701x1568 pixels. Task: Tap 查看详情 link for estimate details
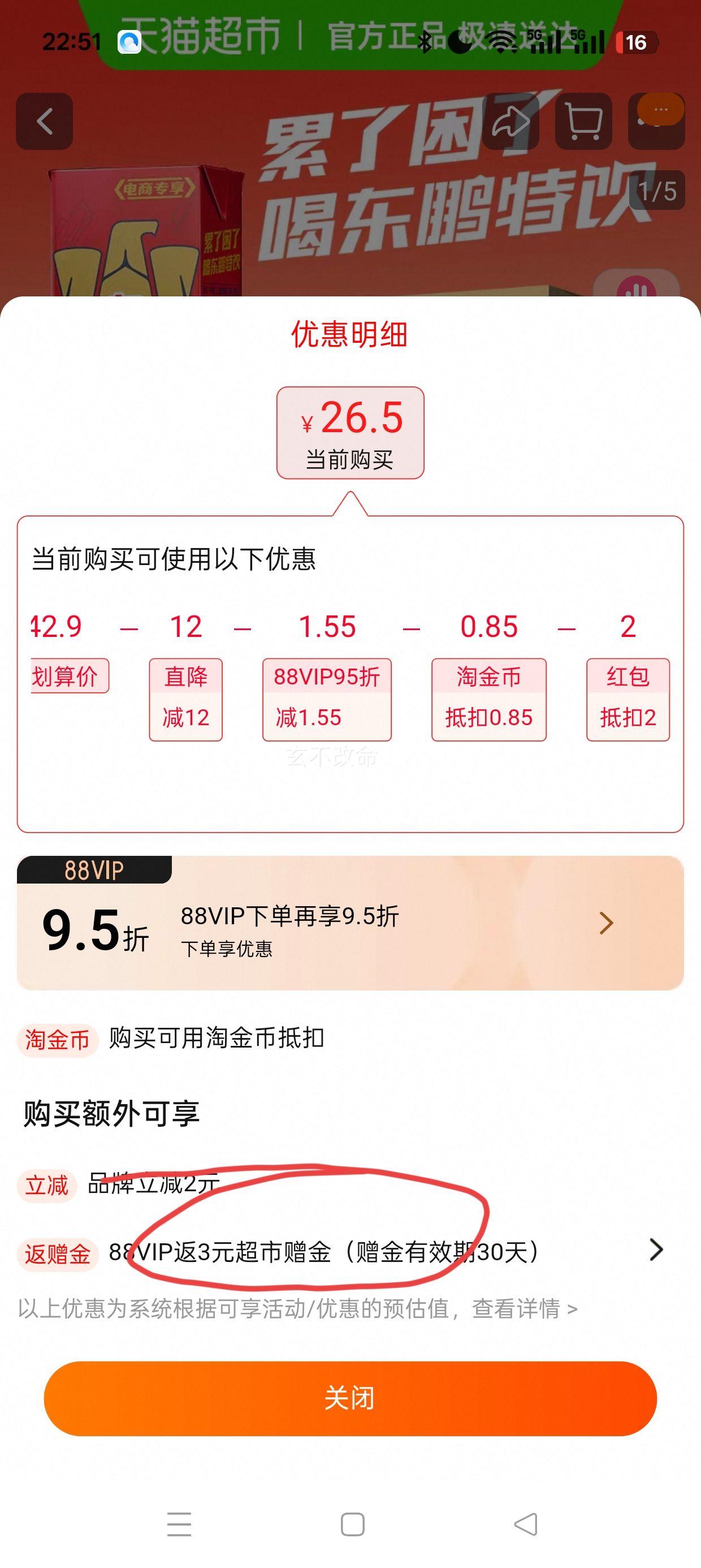[x=524, y=1309]
